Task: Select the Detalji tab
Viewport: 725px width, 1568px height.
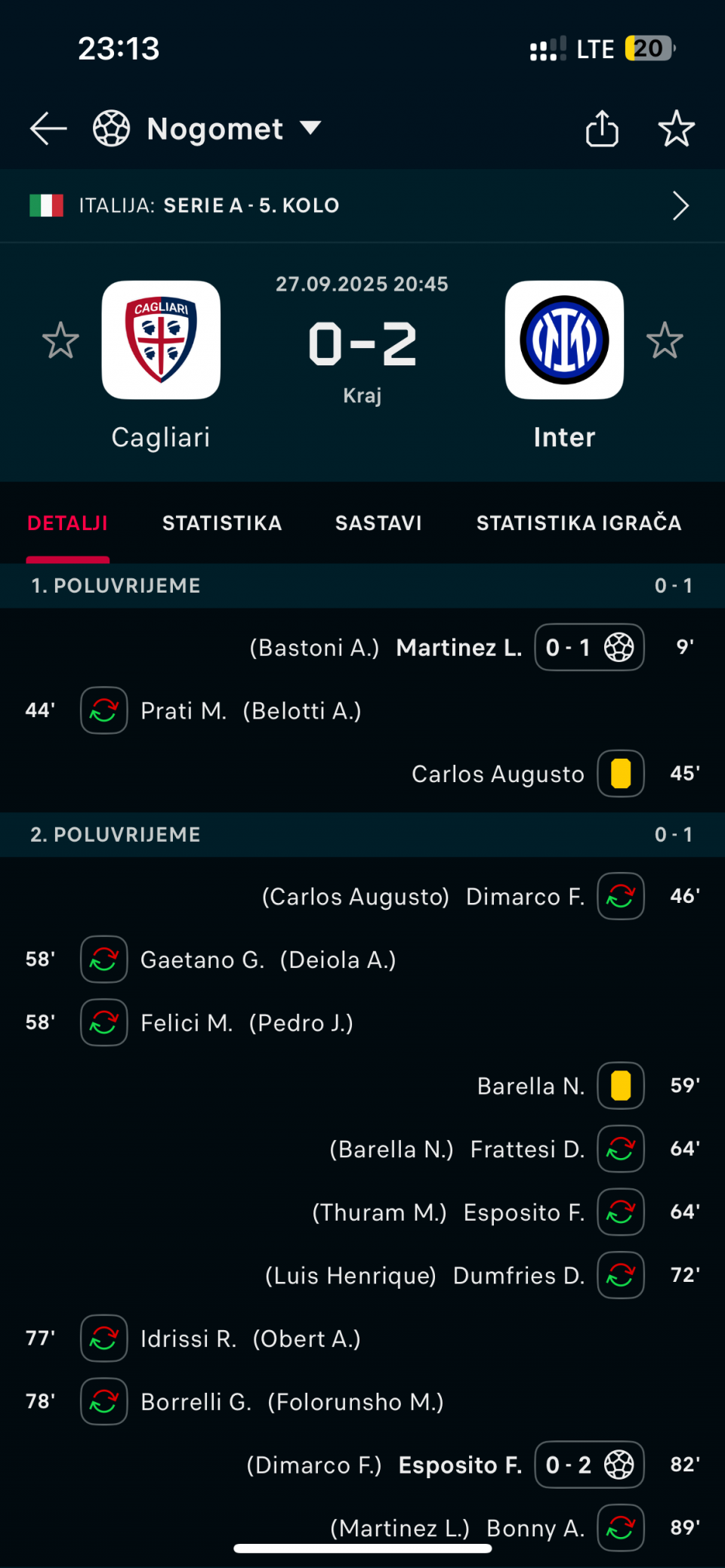Action: (67, 523)
